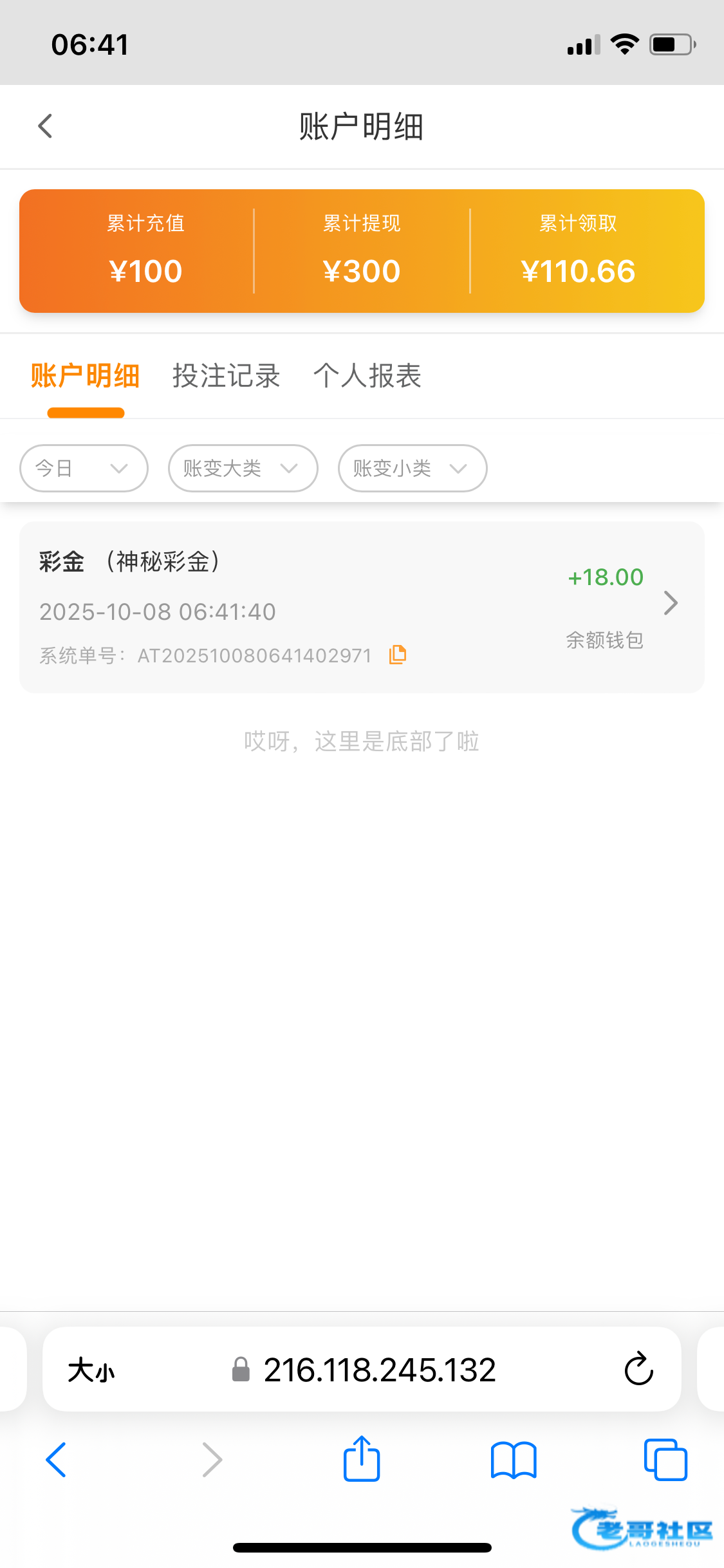The width and height of the screenshot is (724, 1568).
Task: Navigate back in Safari browser history
Action: pos(57,1459)
